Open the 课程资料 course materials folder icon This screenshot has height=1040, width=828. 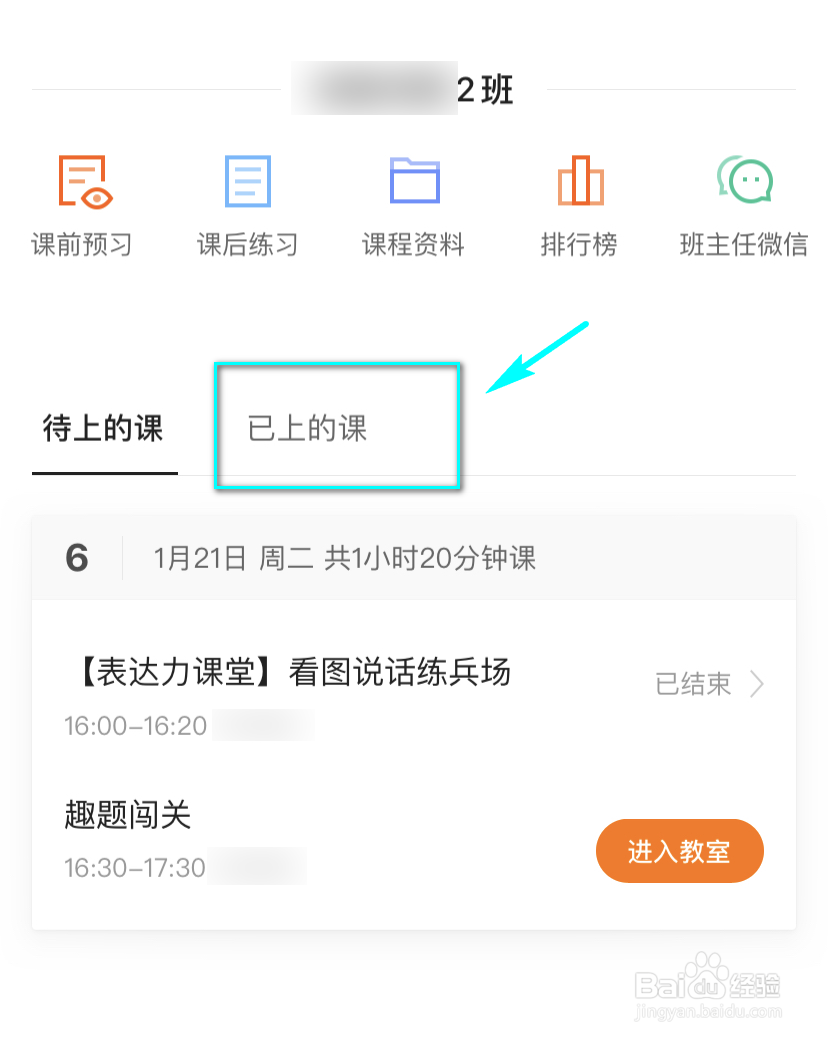[x=412, y=203]
